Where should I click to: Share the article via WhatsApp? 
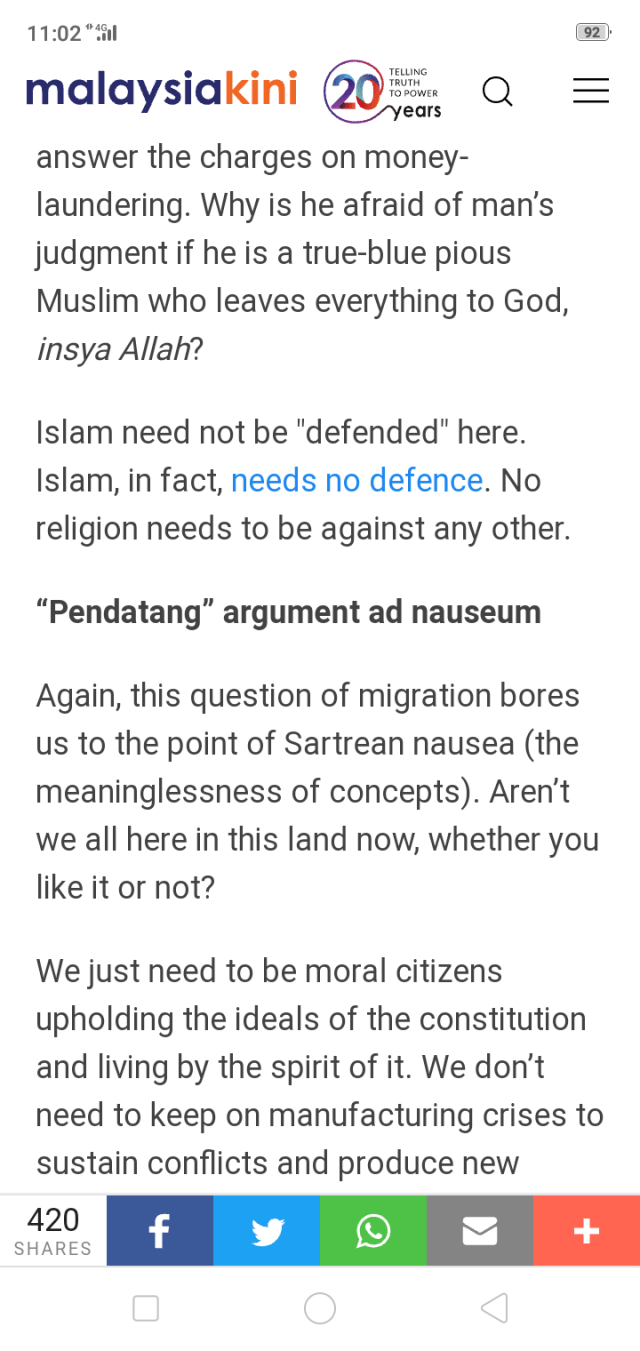[373, 1231]
